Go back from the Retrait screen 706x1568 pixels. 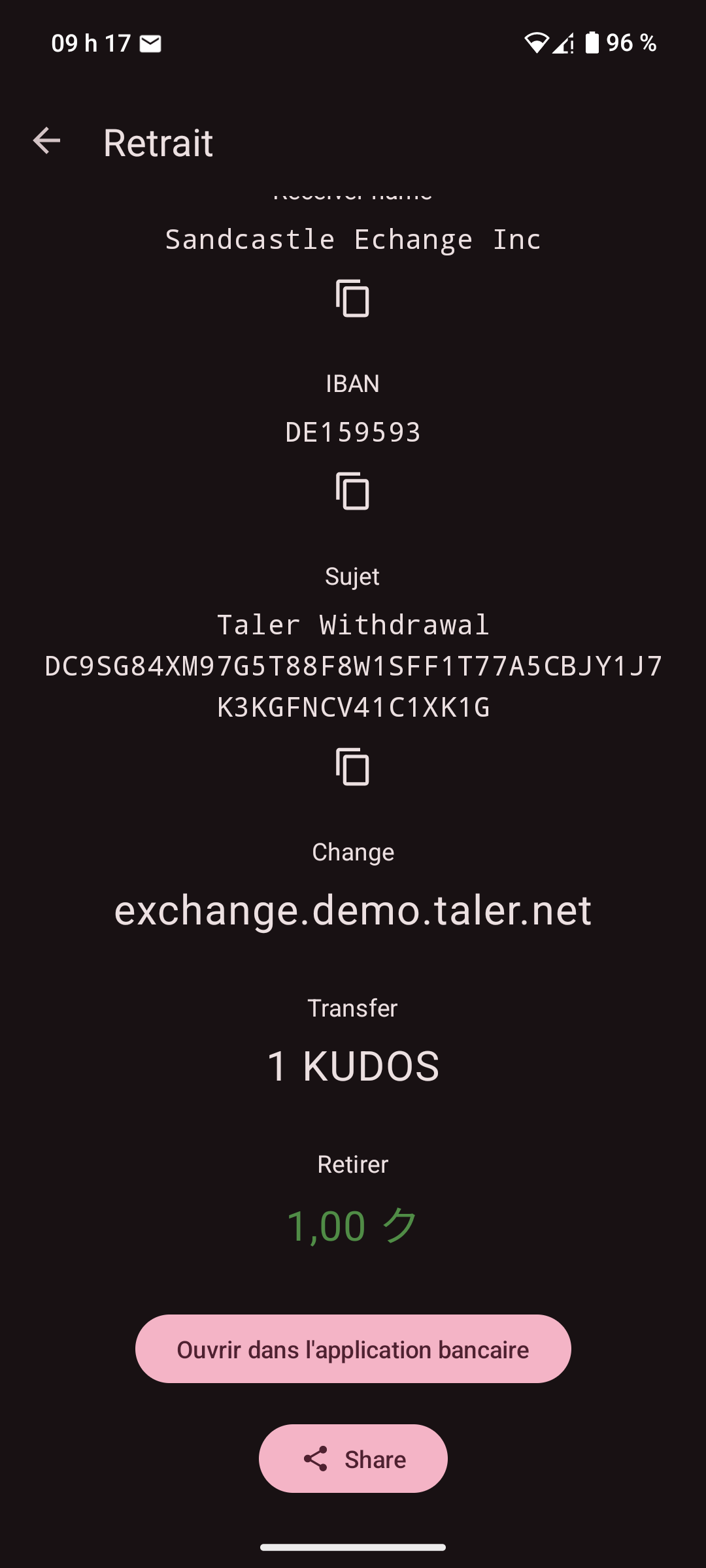[46, 141]
